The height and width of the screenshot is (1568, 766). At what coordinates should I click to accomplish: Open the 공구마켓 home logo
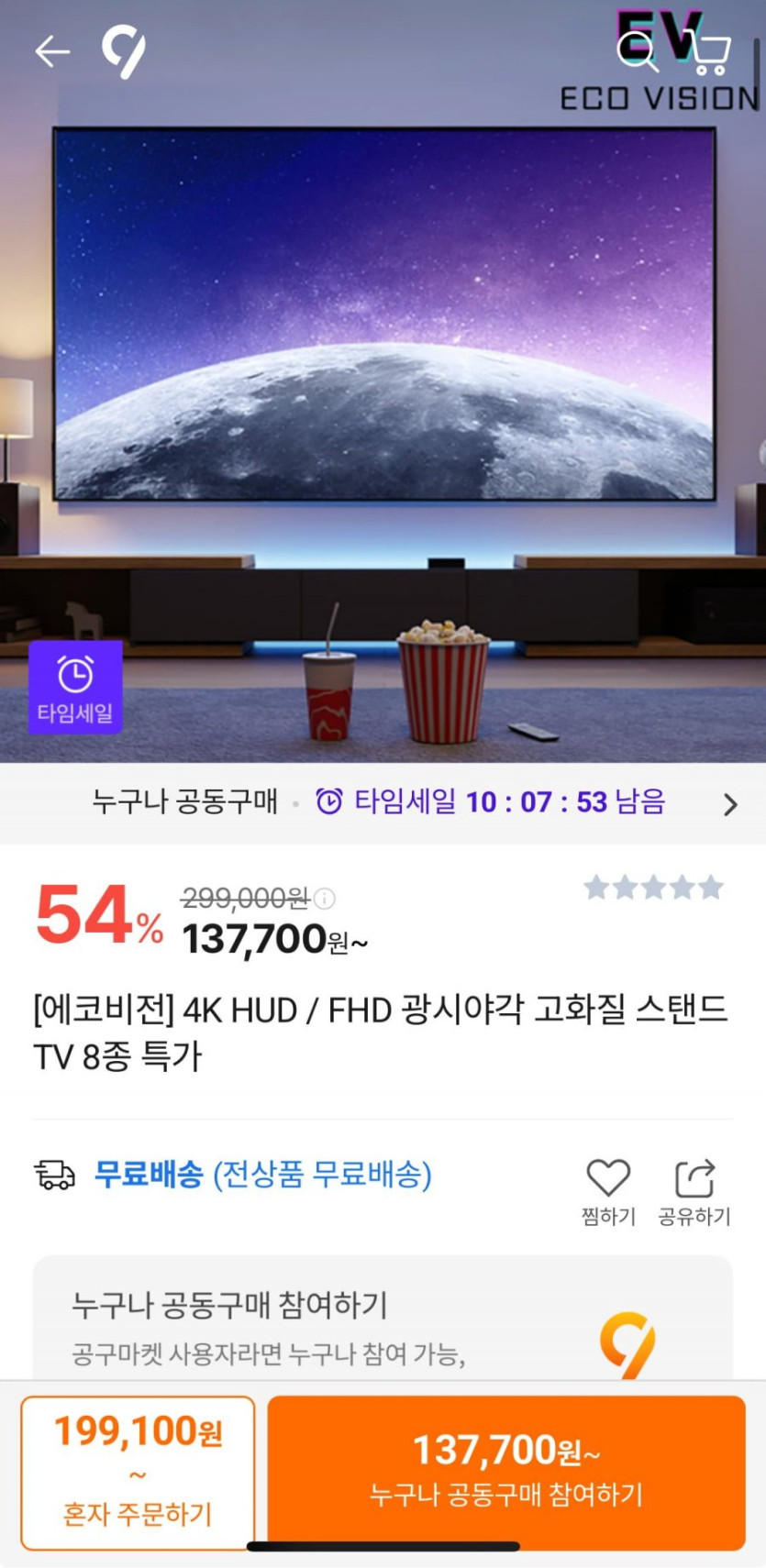pyautogui.click(x=123, y=51)
